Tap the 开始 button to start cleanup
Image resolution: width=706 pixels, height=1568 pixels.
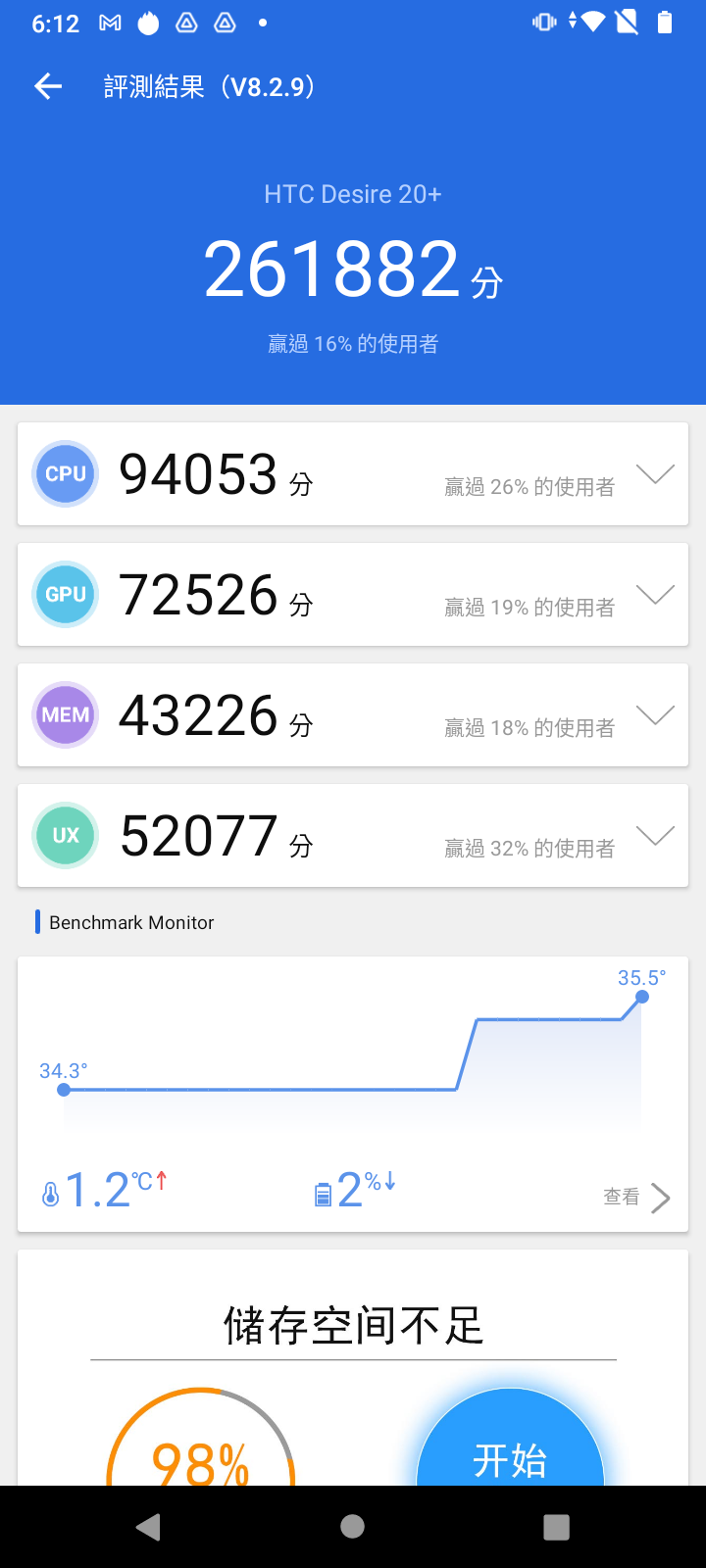(x=510, y=1450)
